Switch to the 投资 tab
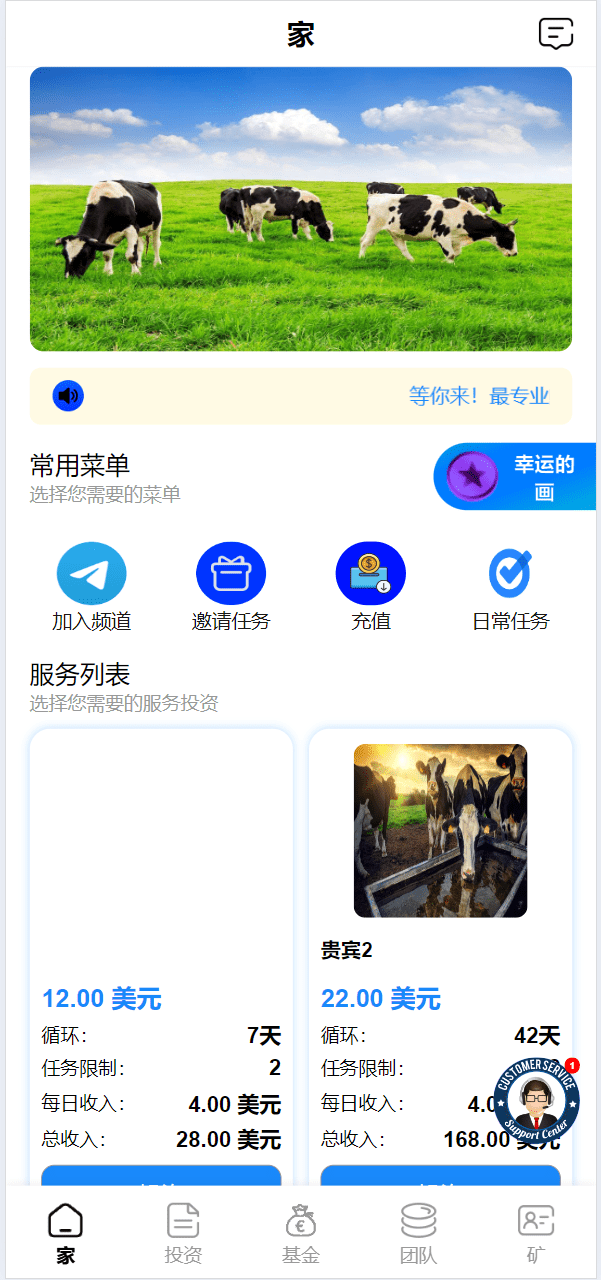This screenshot has height=1280, width=601. coord(183,1233)
